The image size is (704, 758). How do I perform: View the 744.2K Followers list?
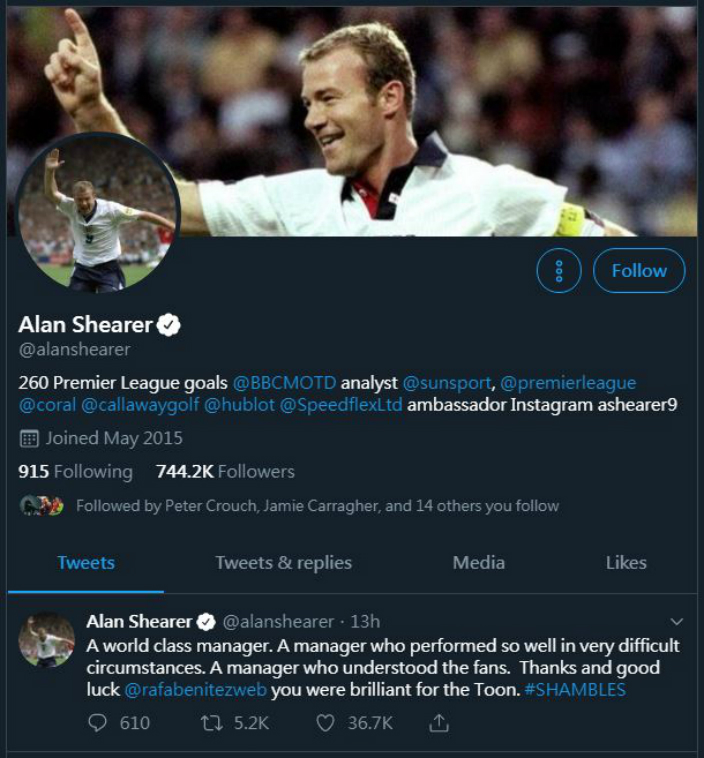coord(225,471)
